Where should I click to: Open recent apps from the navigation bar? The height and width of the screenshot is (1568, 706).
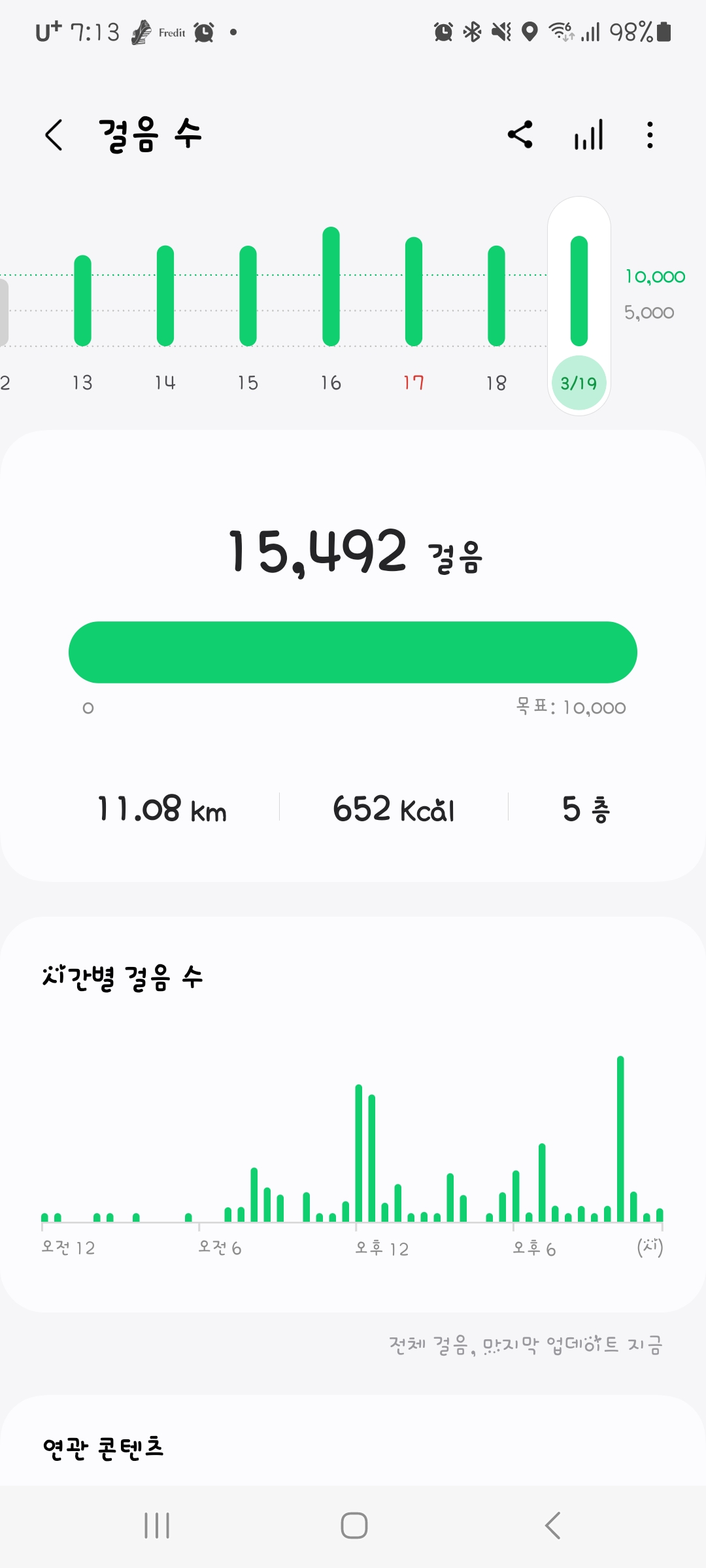[157, 1526]
